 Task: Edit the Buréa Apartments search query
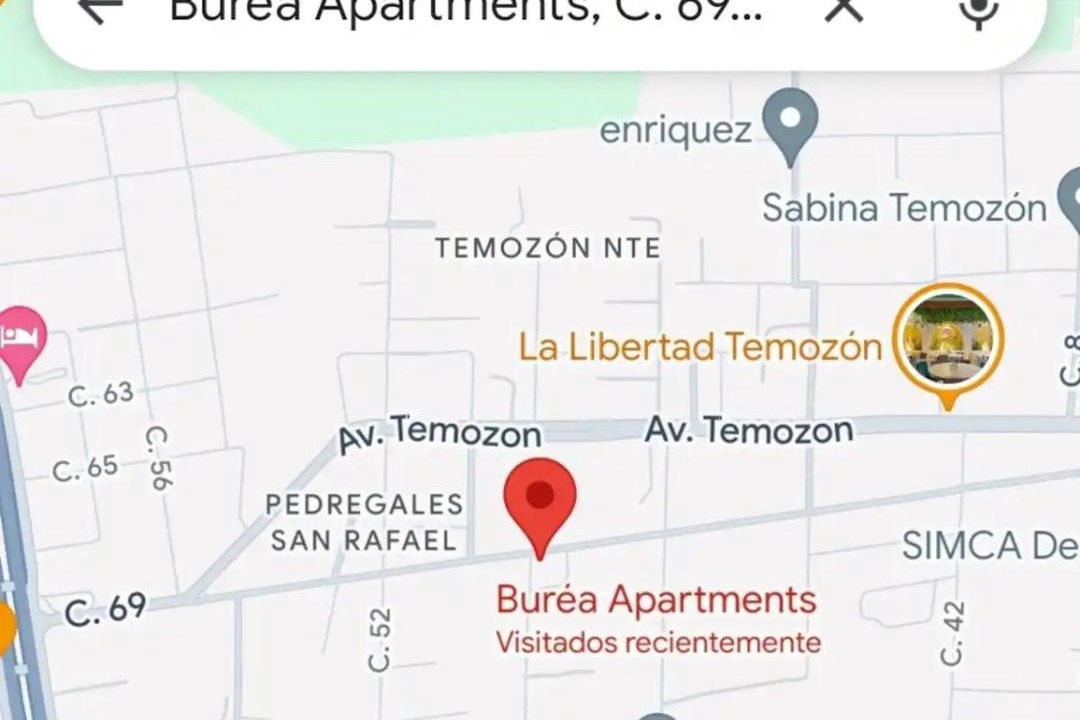[x=465, y=12]
